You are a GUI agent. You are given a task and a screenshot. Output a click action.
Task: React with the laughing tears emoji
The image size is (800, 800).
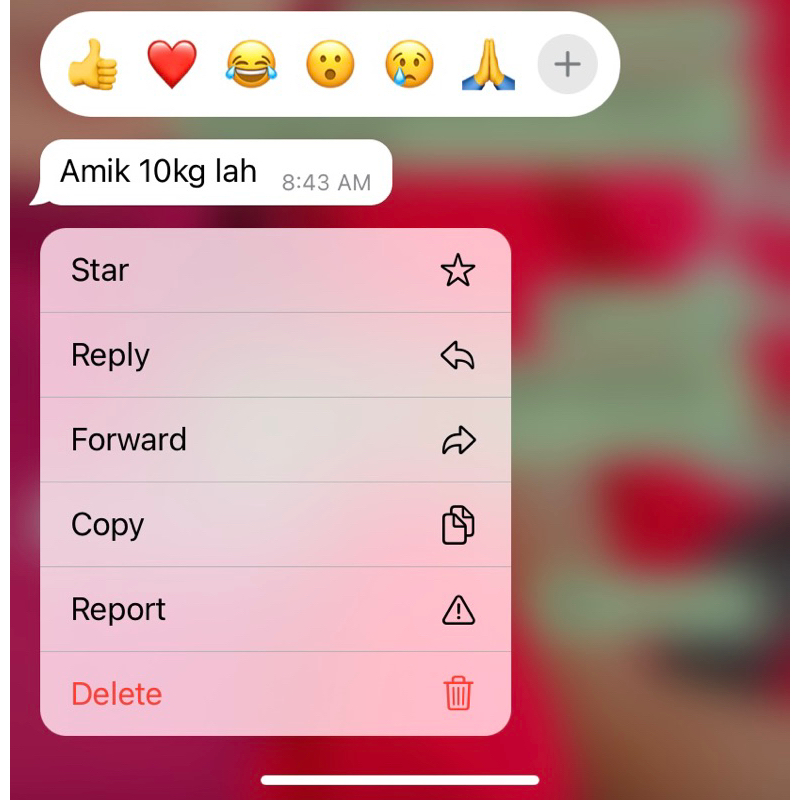click(x=251, y=64)
